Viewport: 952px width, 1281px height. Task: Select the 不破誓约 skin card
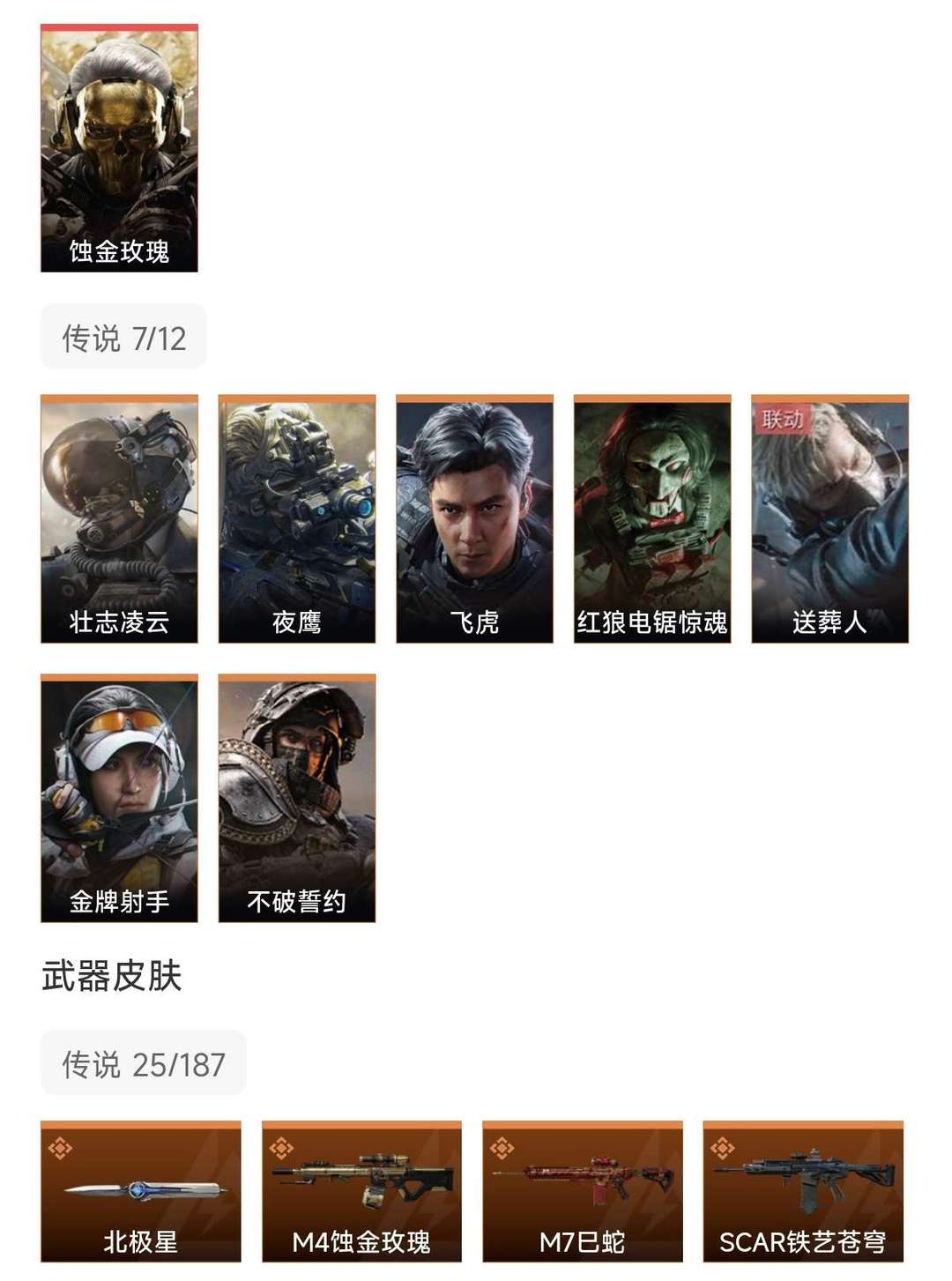coord(297,798)
